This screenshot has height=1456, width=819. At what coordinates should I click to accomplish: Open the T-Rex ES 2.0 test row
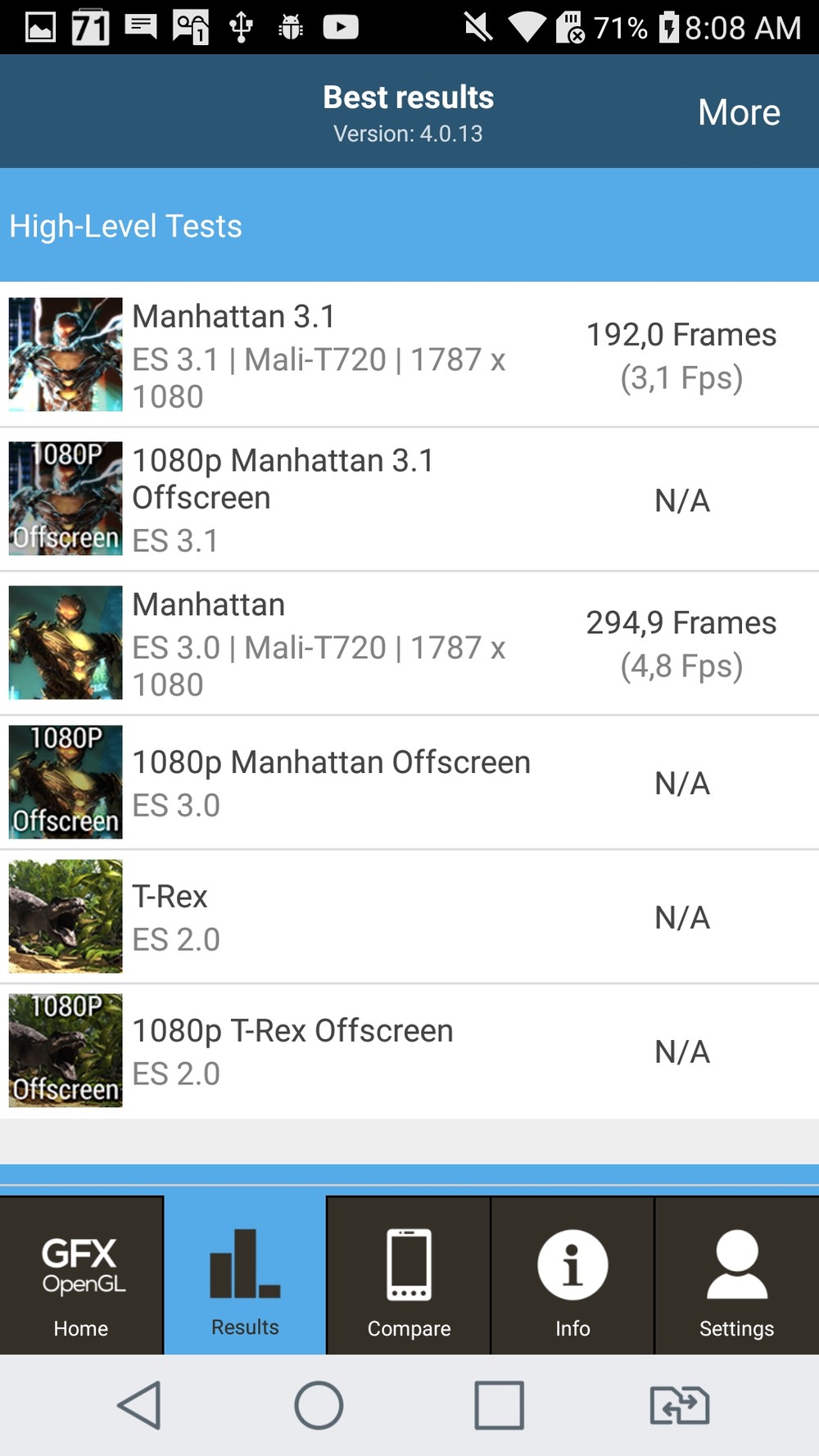click(x=409, y=917)
